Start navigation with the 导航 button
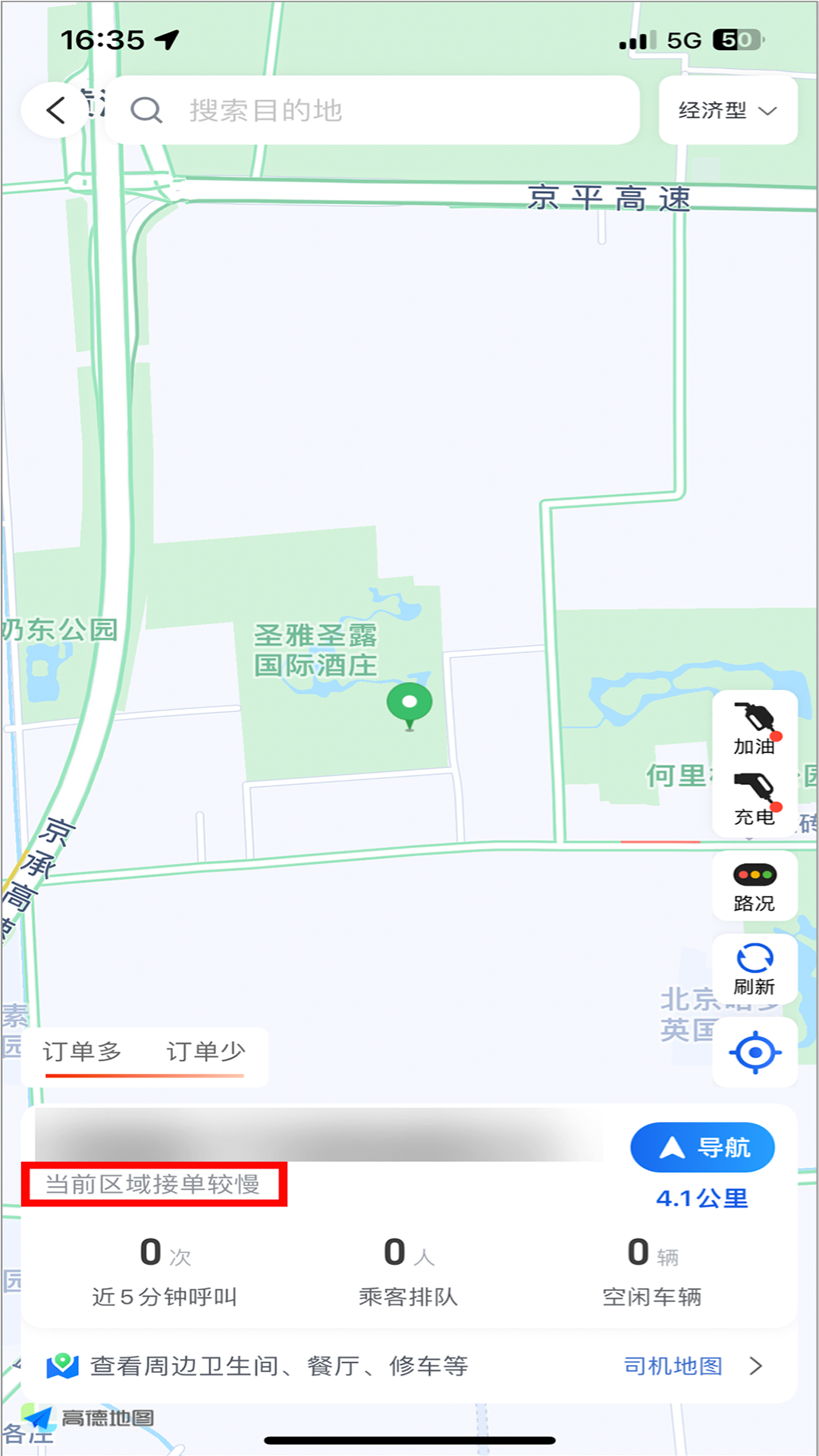Image resolution: width=819 pixels, height=1456 pixels. coord(702,1147)
